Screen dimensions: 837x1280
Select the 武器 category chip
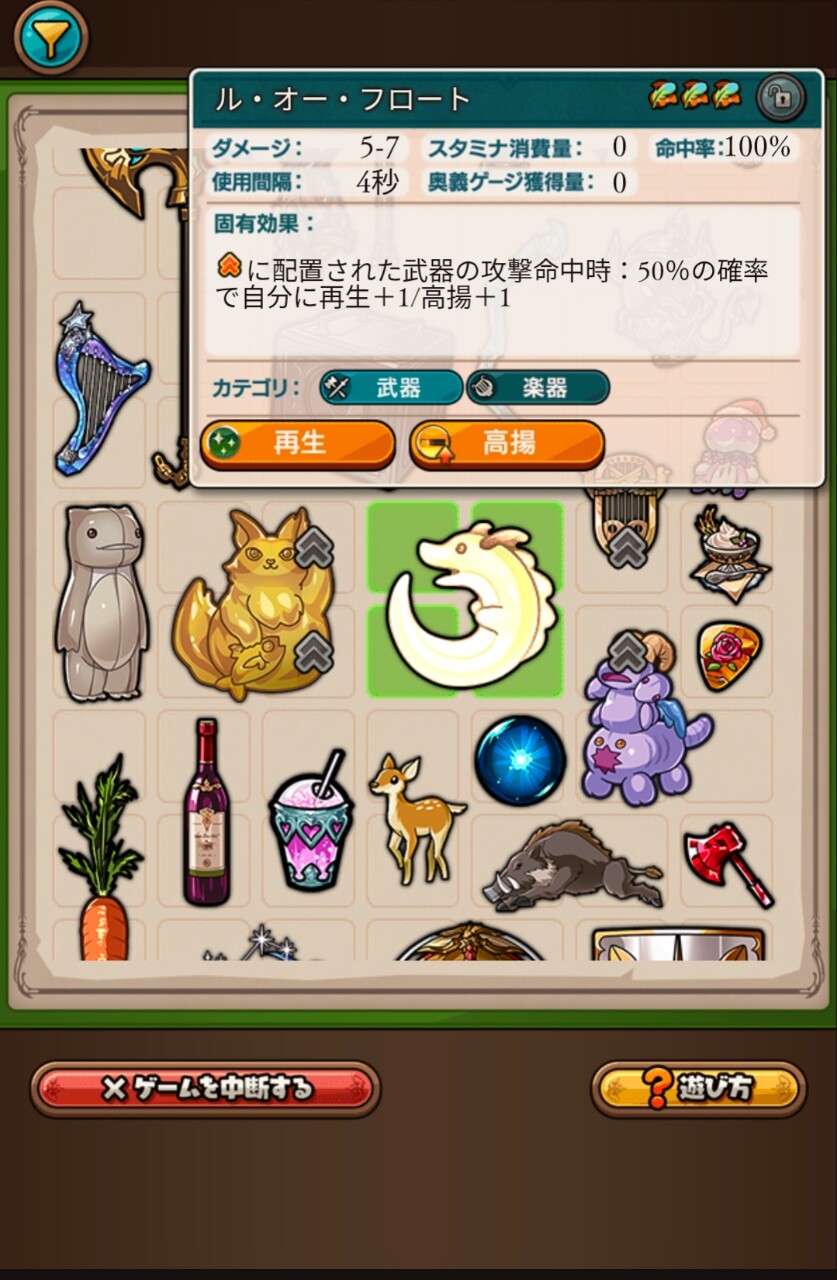point(391,388)
